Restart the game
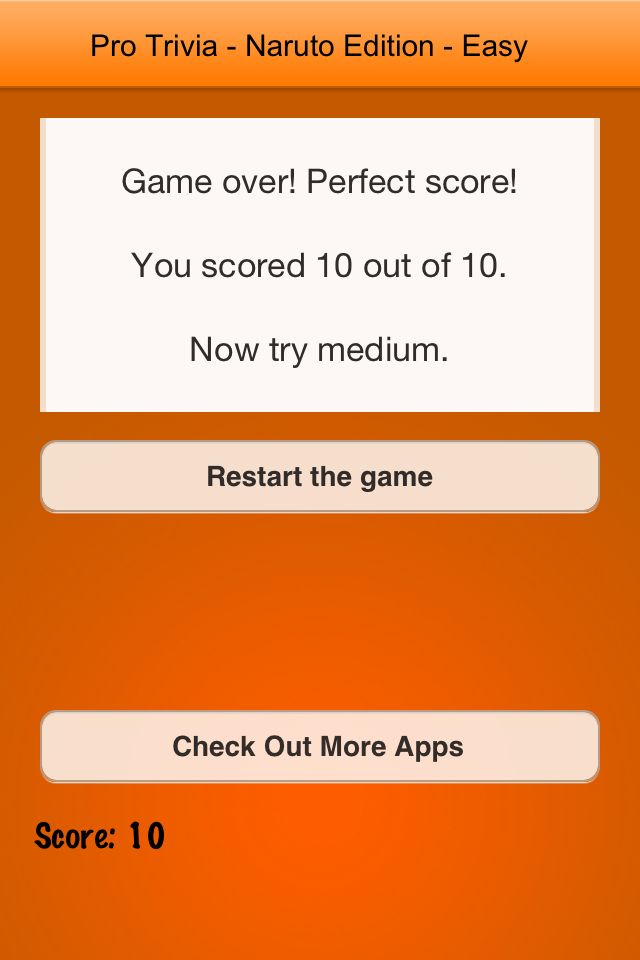640x960 pixels. click(x=320, y=476)
